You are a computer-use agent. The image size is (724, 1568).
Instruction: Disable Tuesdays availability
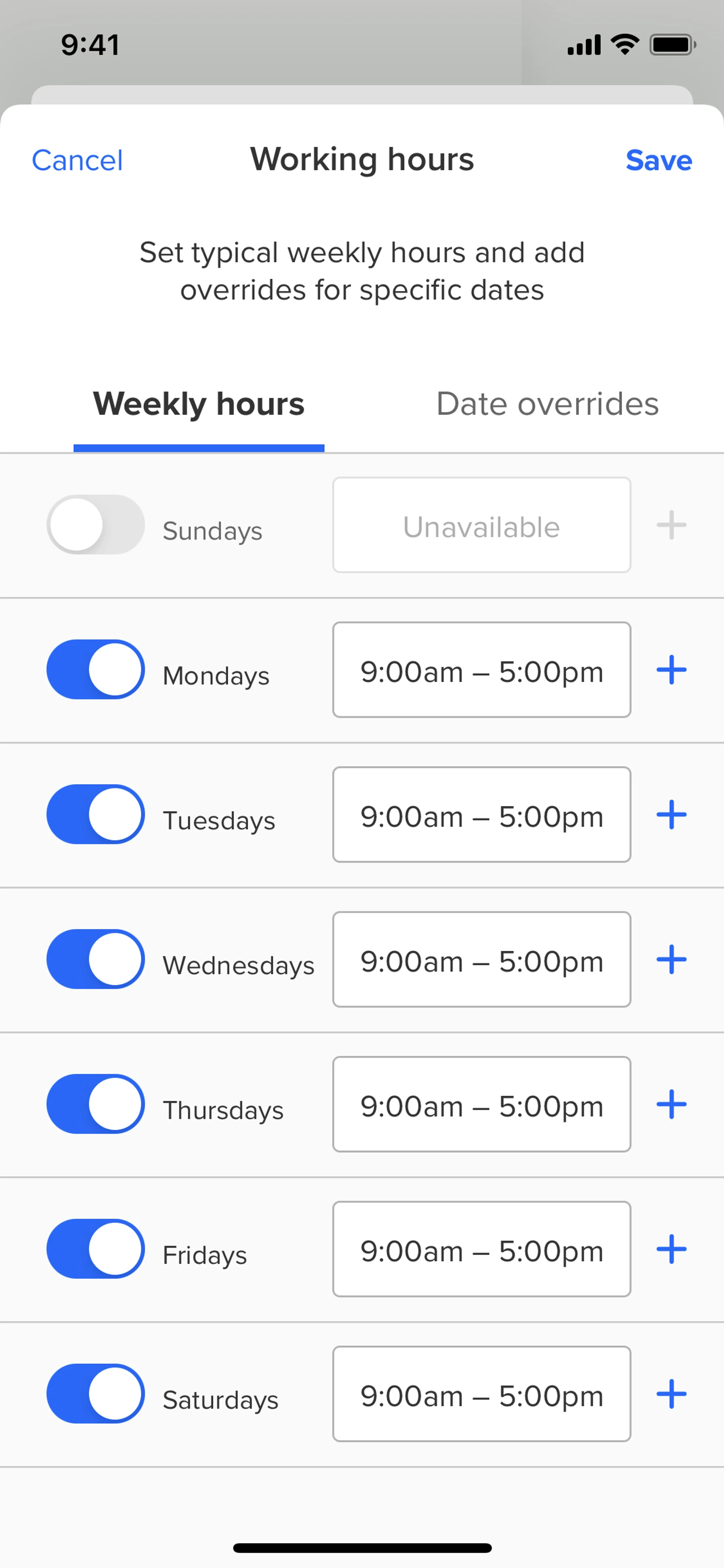(95, 814)
